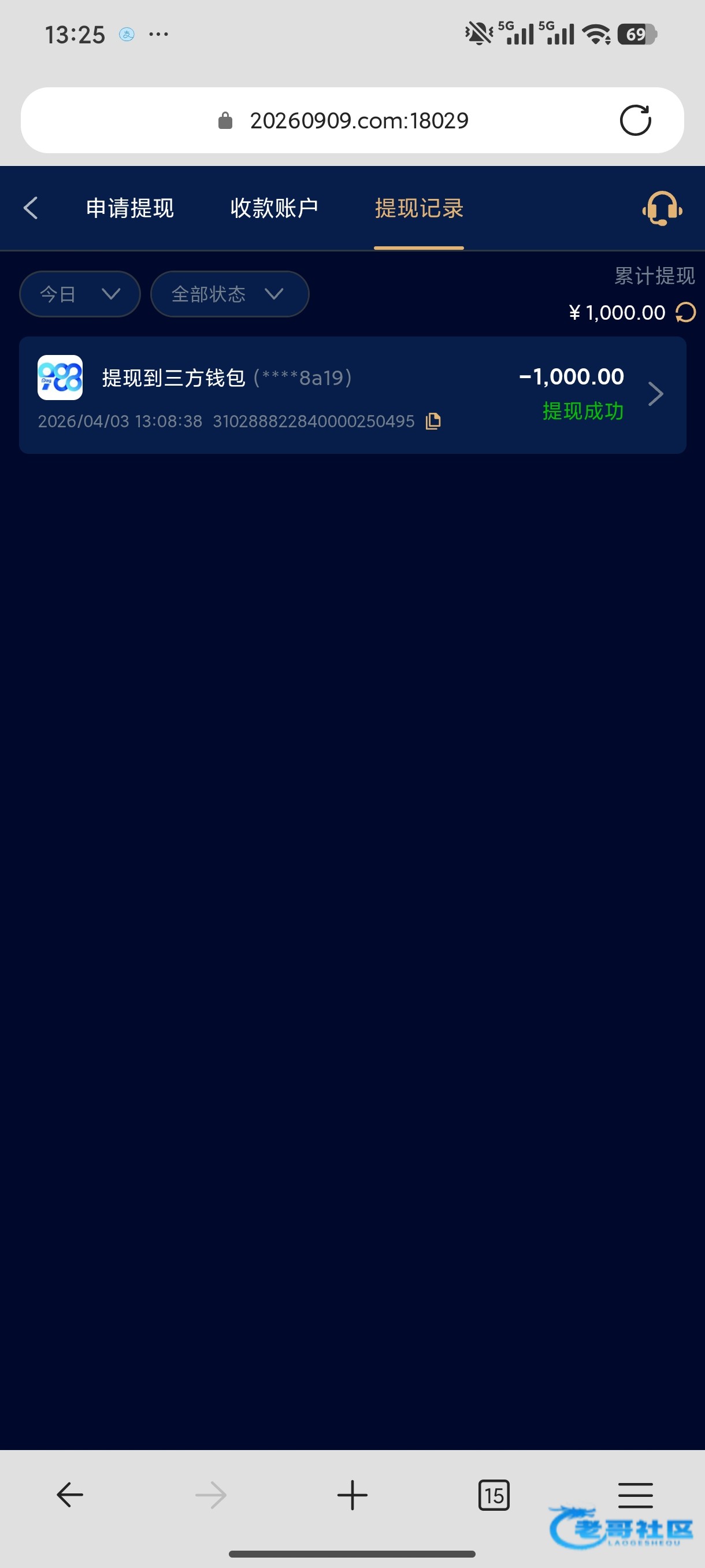Screen dimensions: 705x1568
Task: Select the 提现记录 tab
Action: tap(419, 208)
